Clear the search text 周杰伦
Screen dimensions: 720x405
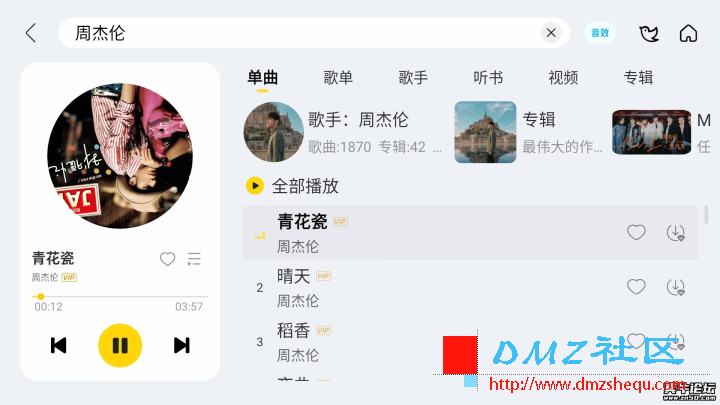point(551,33)
